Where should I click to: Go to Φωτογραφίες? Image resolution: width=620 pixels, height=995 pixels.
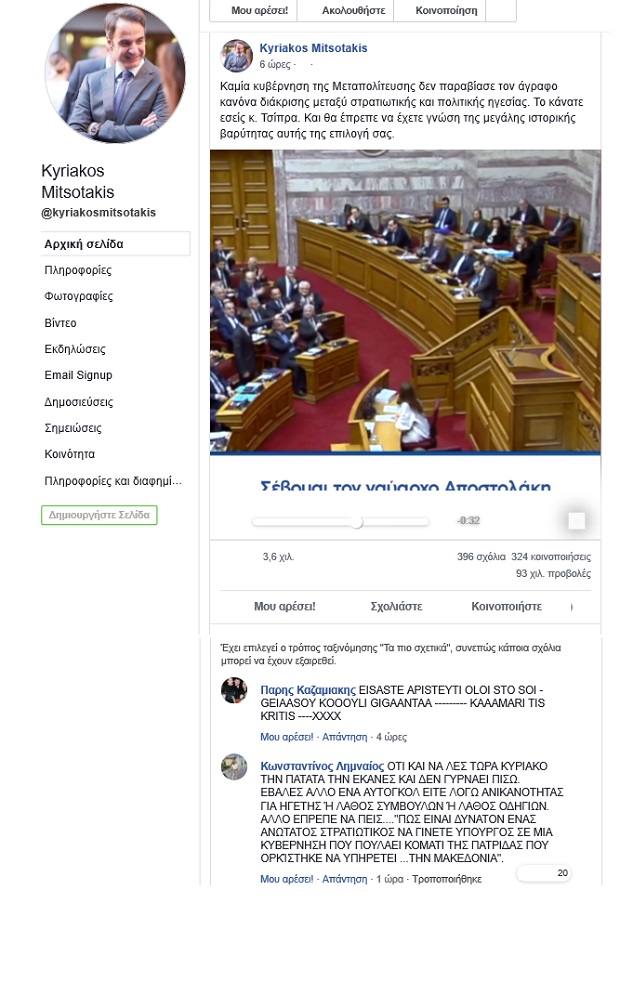(x=78, y=296)
